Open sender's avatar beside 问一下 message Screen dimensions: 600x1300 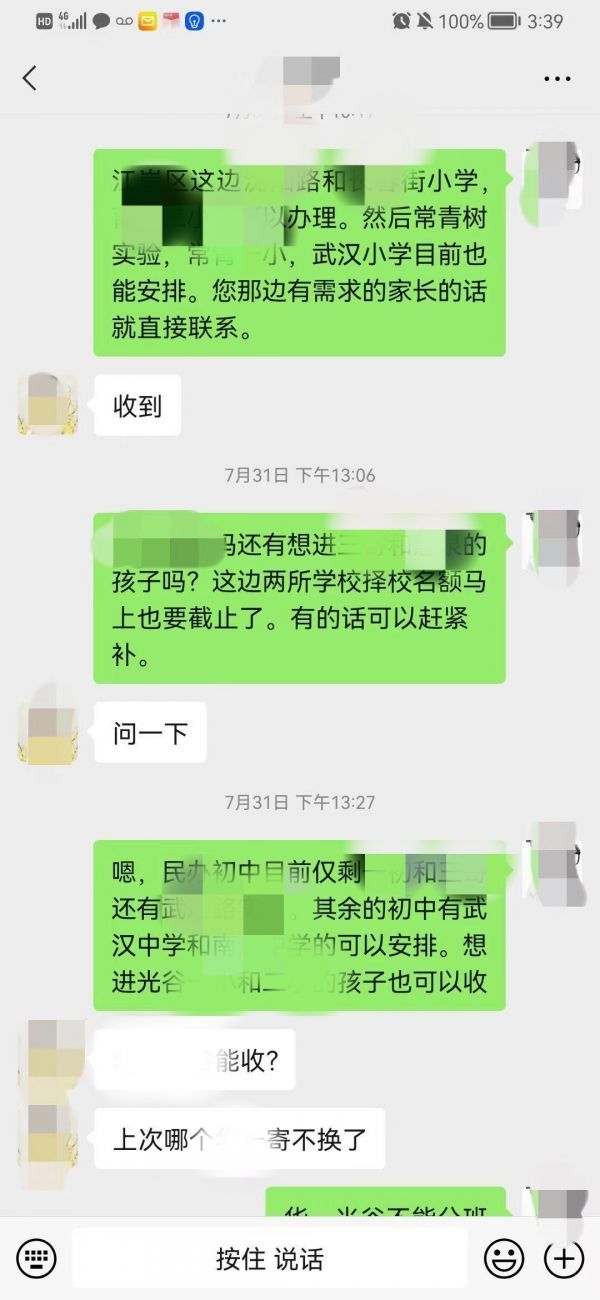47,732
